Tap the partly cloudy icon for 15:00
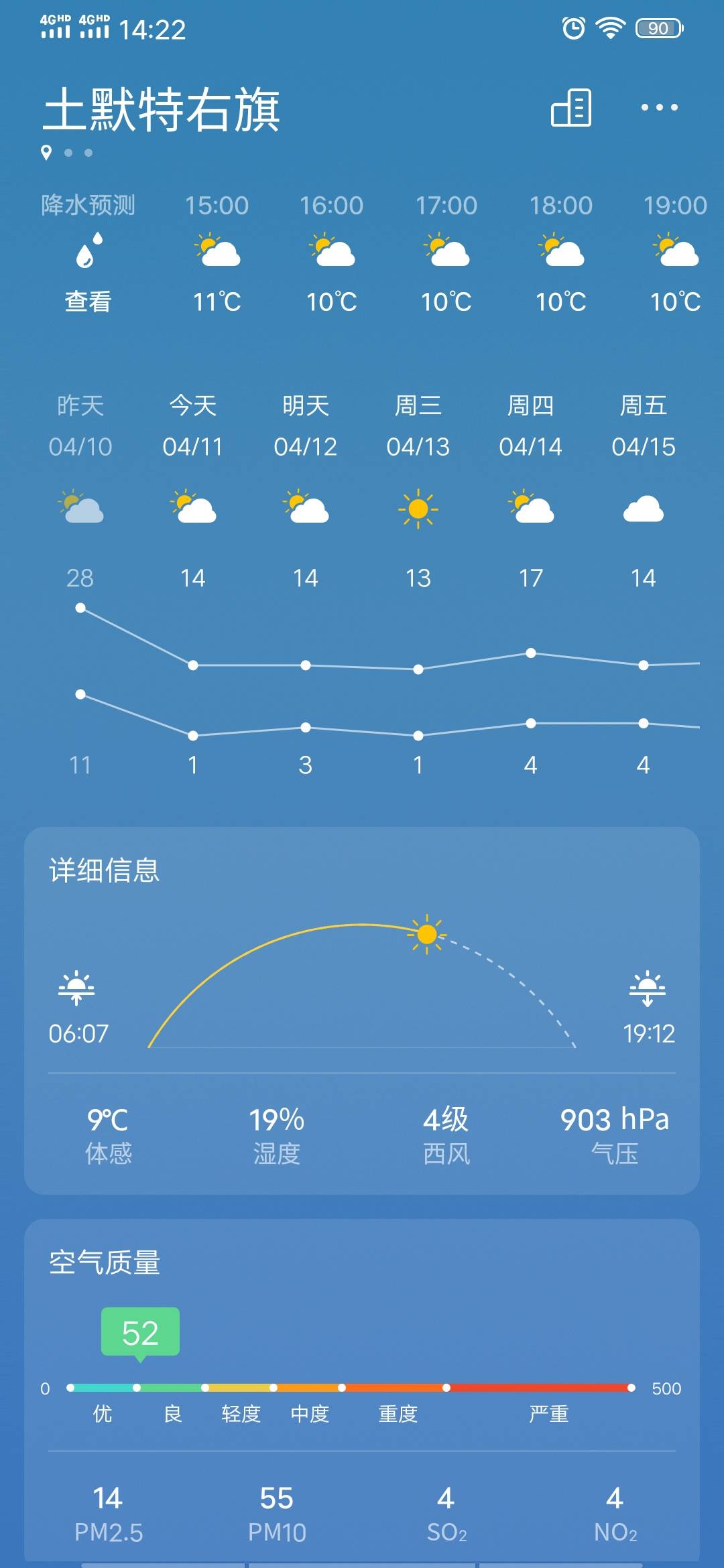Image resolution: width=724 pixels, height=1568 pixels. pyautogui.click(x=216, y=253)
